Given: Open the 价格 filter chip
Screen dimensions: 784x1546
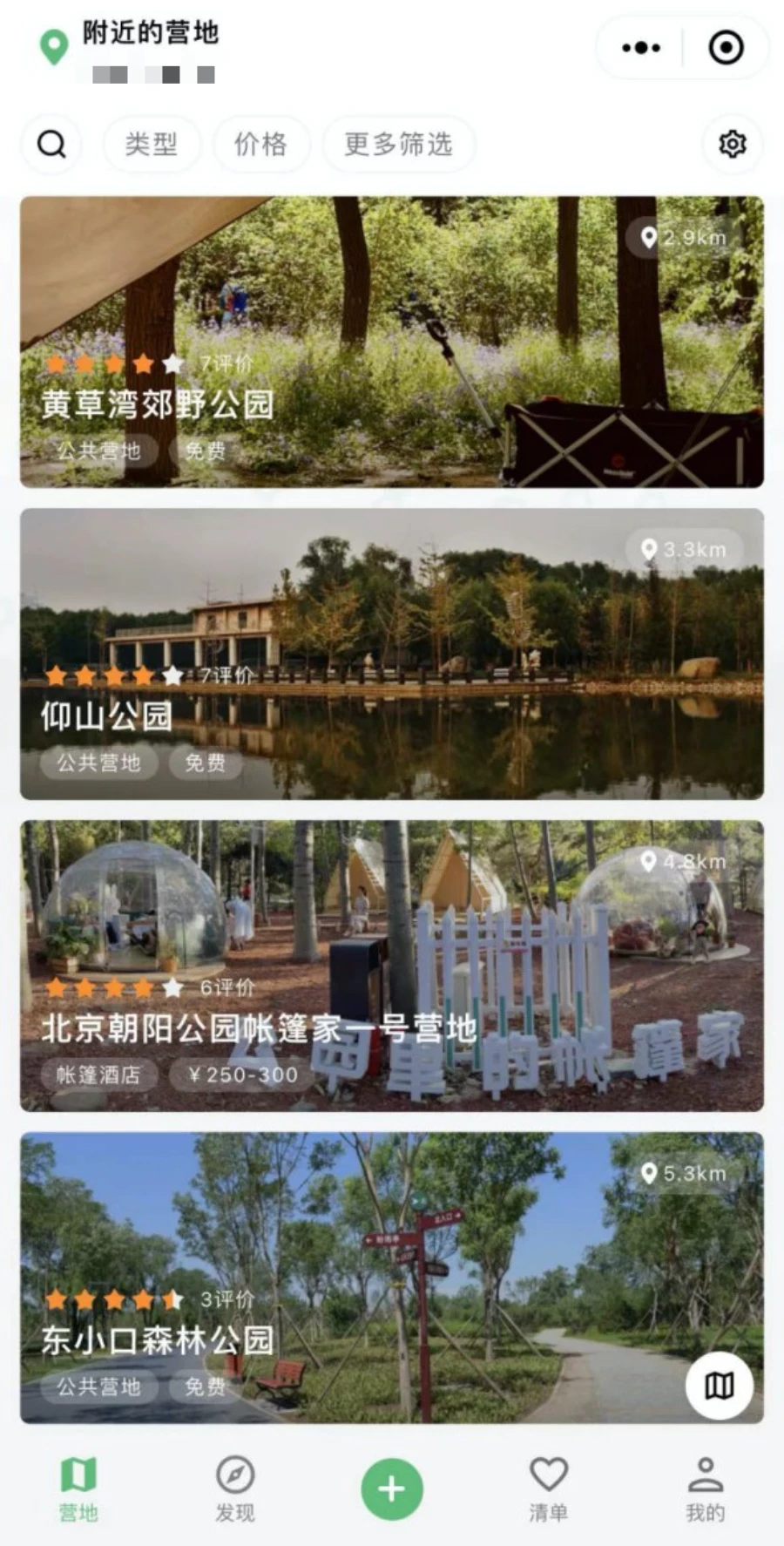Looking at the screenshot, I should (x=260, y=144).
